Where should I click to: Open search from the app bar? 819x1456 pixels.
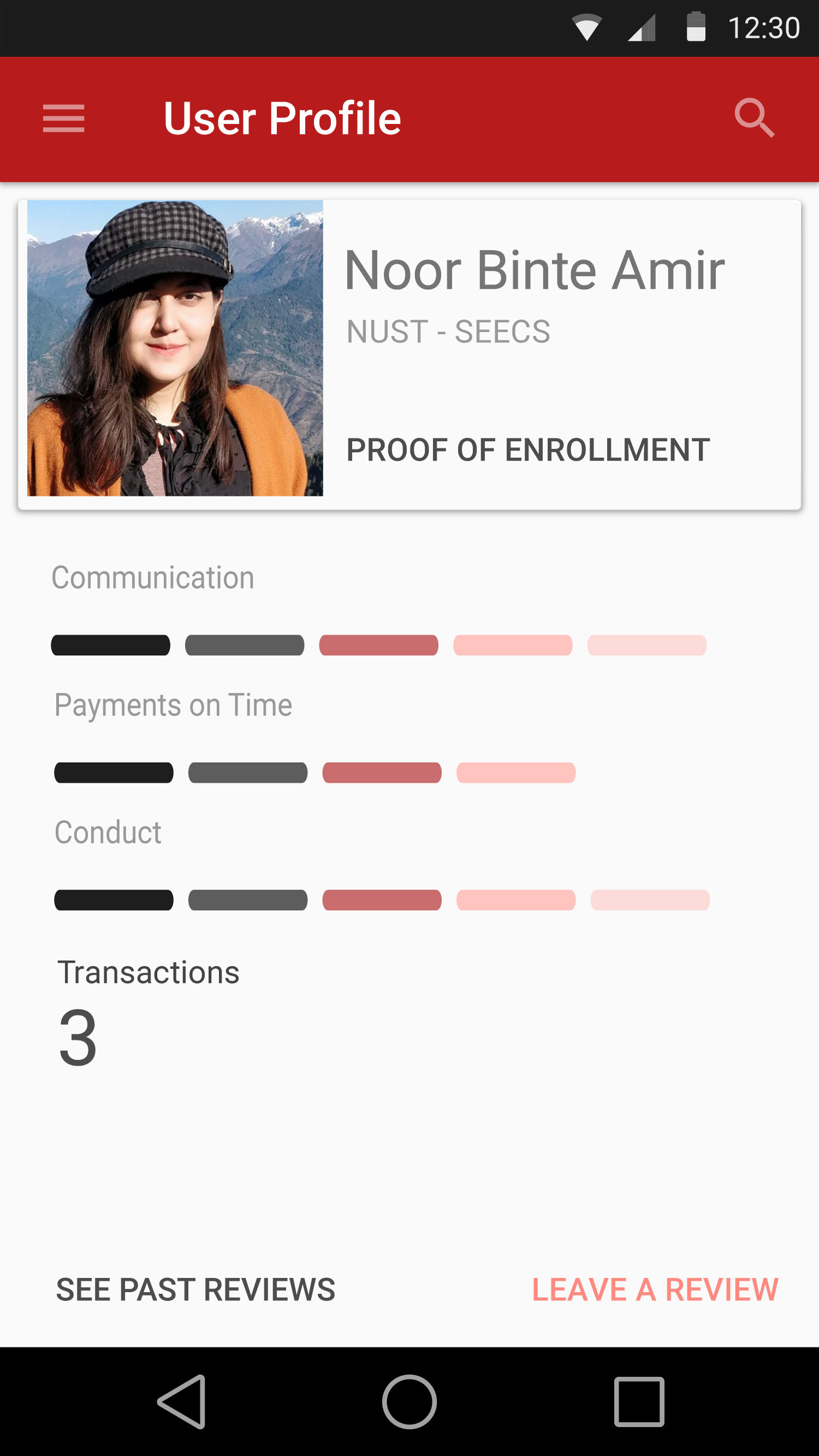pos(754,118)
